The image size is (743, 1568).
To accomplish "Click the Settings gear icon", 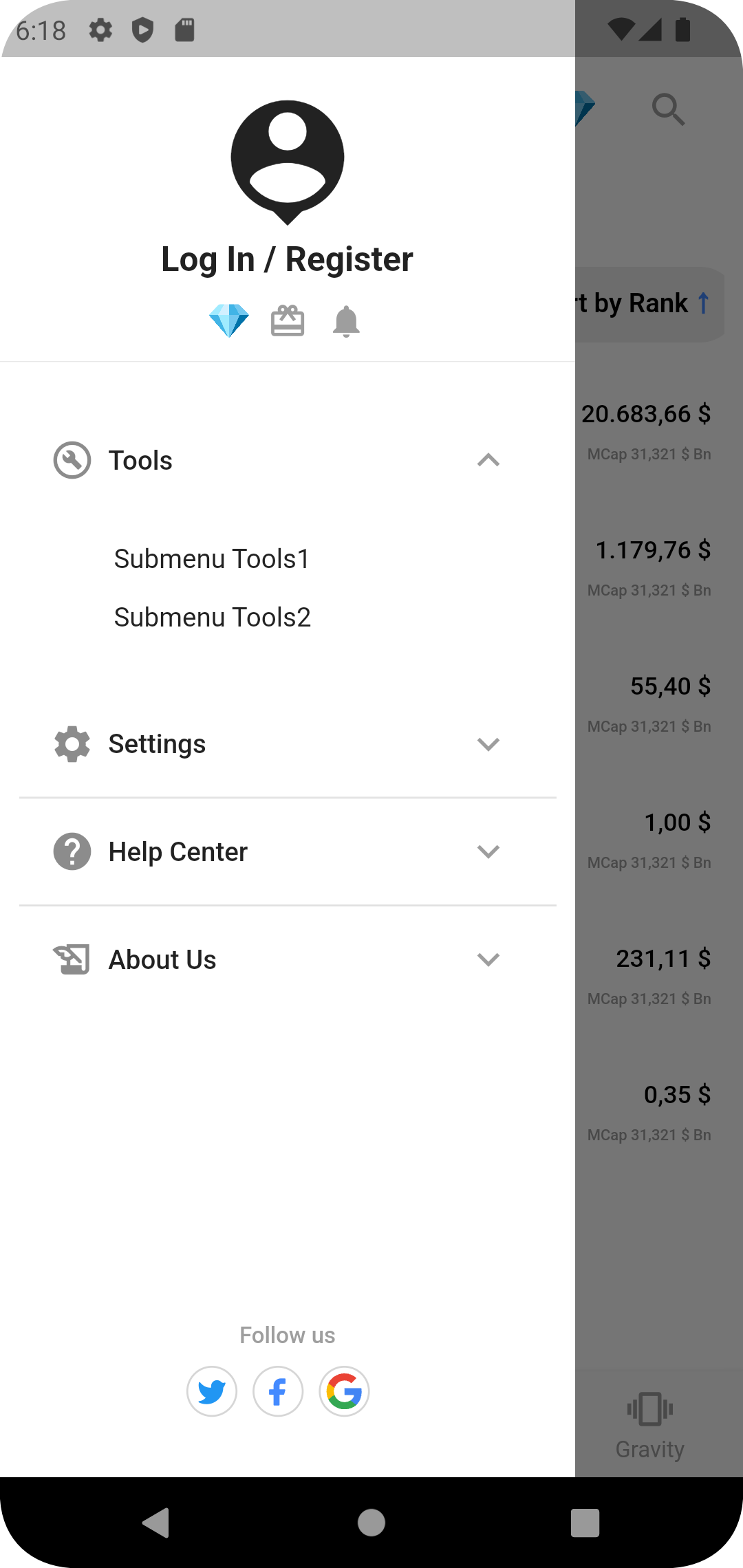I will (x=72, y=743).
